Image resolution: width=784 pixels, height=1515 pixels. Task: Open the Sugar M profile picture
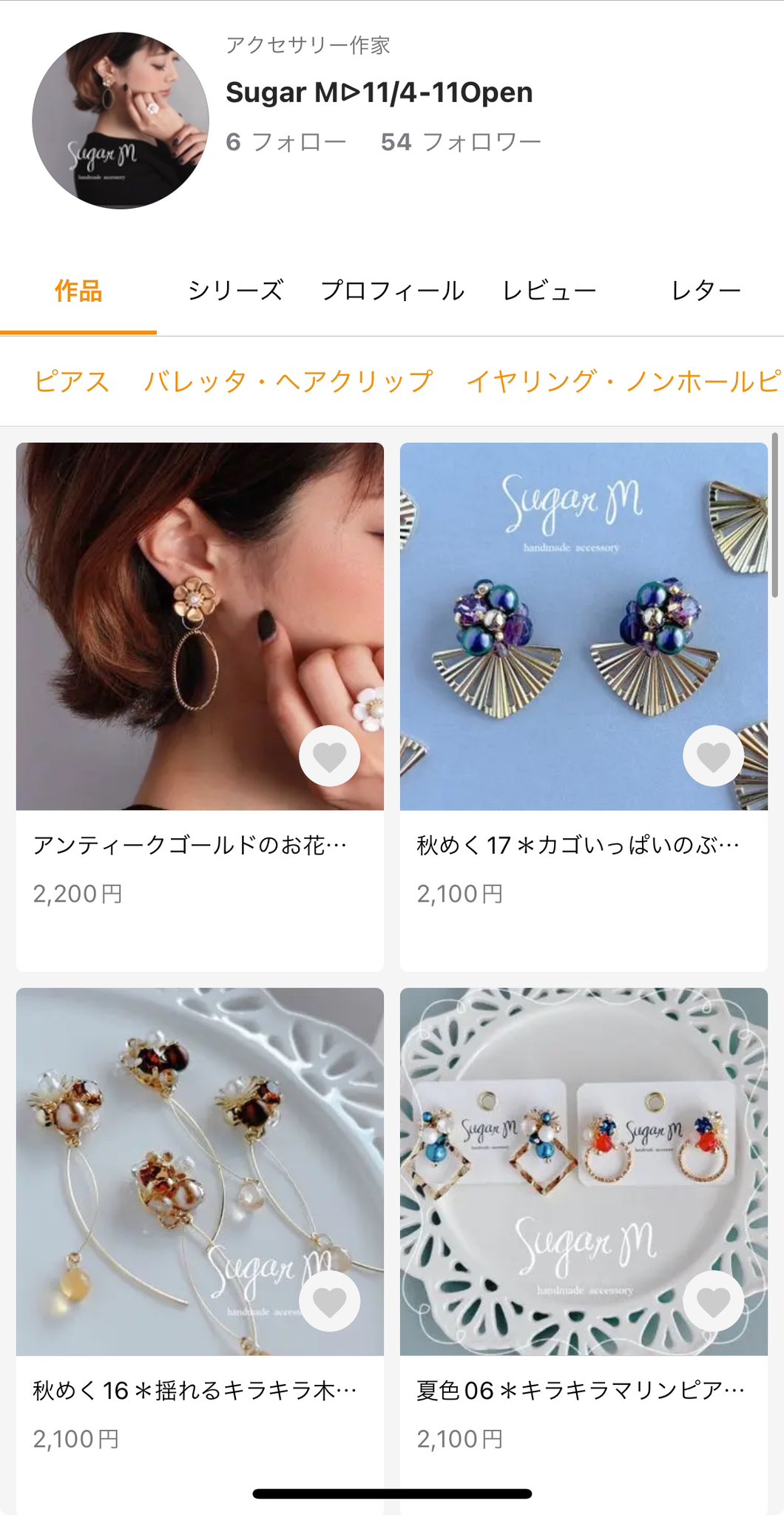[121, 121]
